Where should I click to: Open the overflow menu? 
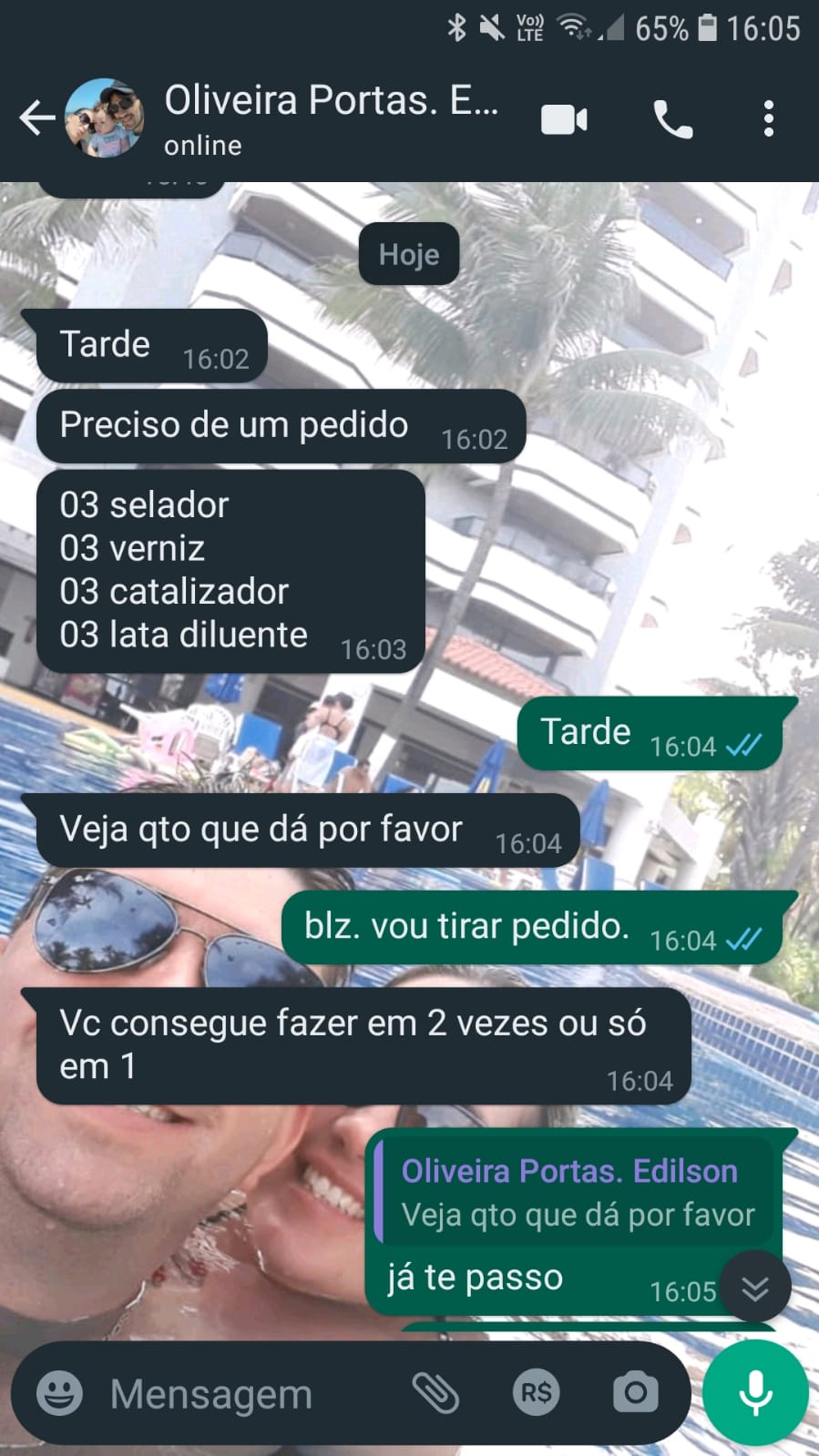(769, 119)
